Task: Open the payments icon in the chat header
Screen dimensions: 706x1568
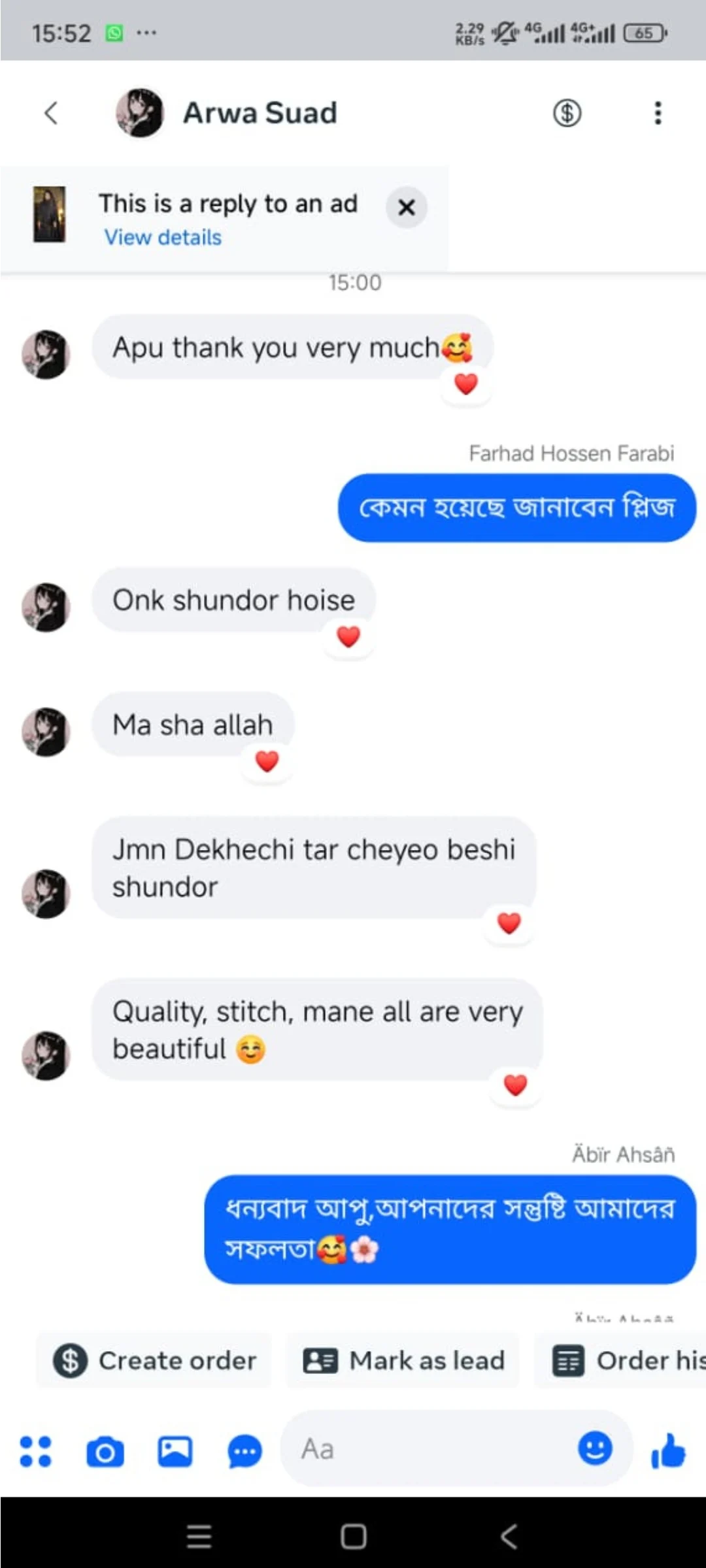Action: 566,112
